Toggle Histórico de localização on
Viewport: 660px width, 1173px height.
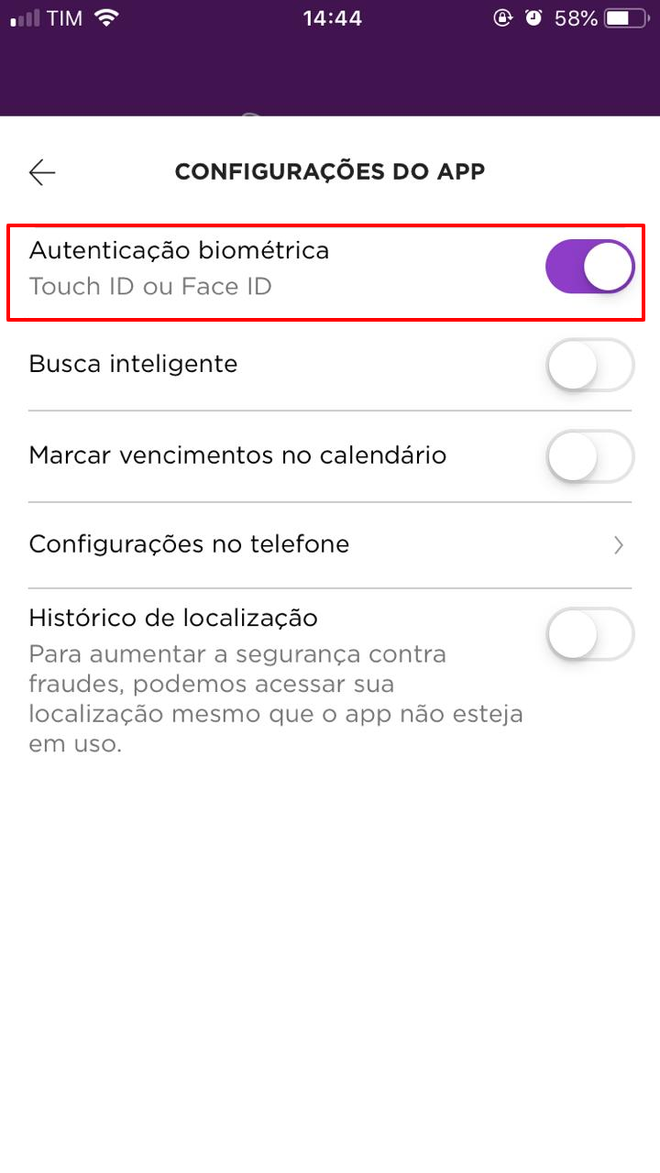(x=590, y=634)
